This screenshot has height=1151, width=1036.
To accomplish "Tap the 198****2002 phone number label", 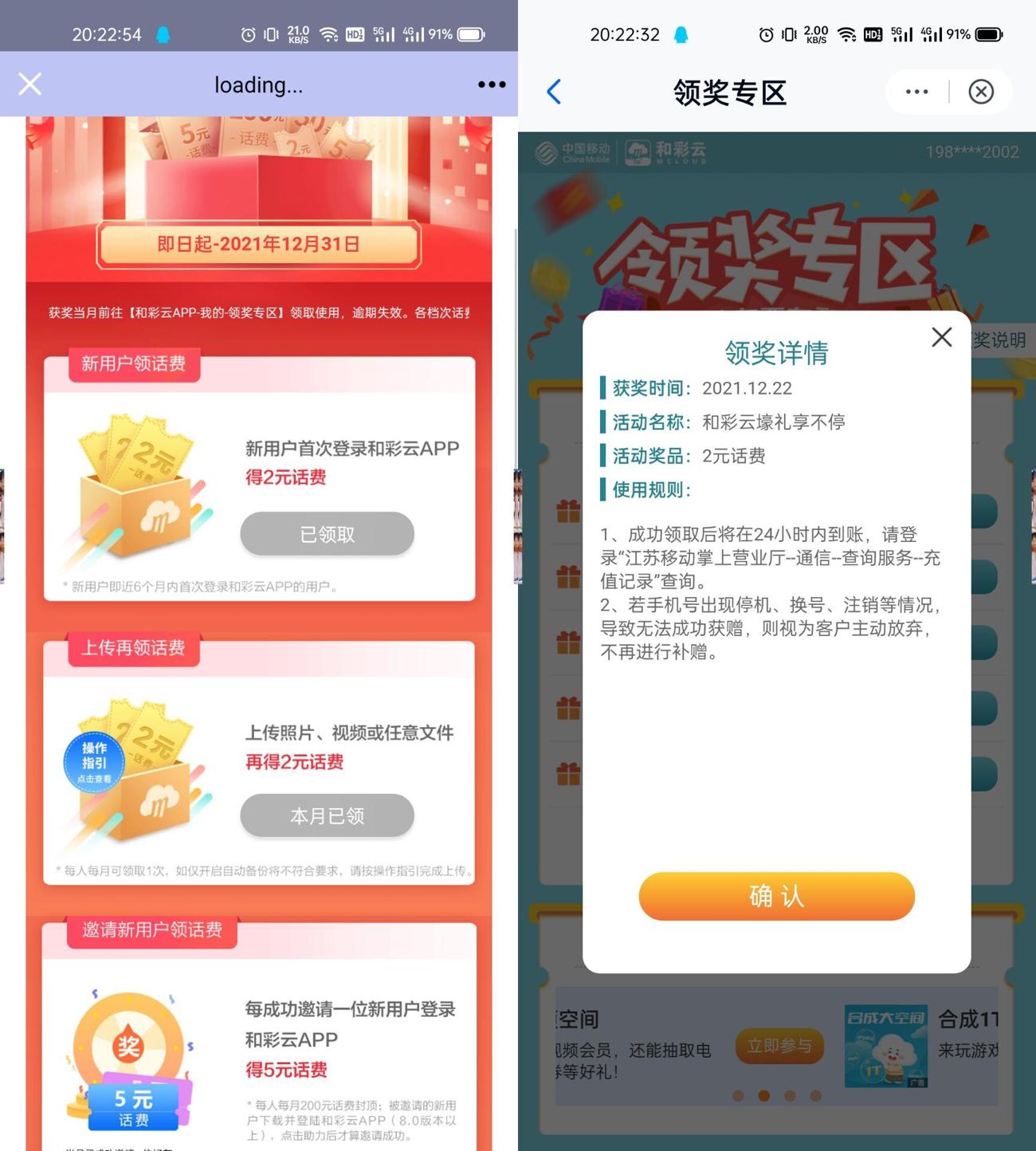I will 972,151.
